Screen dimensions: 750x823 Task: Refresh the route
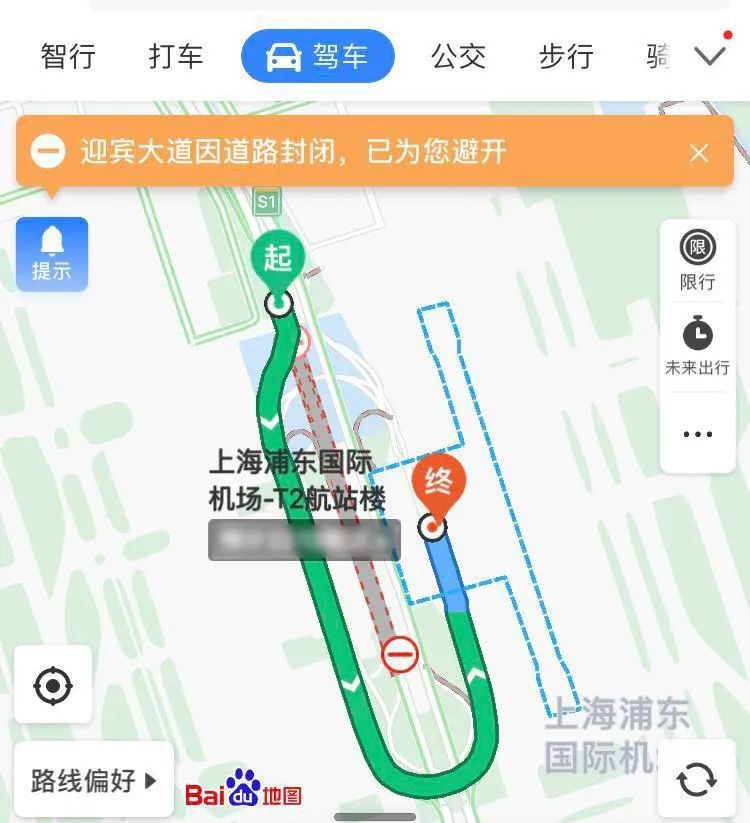pos(696,779)
